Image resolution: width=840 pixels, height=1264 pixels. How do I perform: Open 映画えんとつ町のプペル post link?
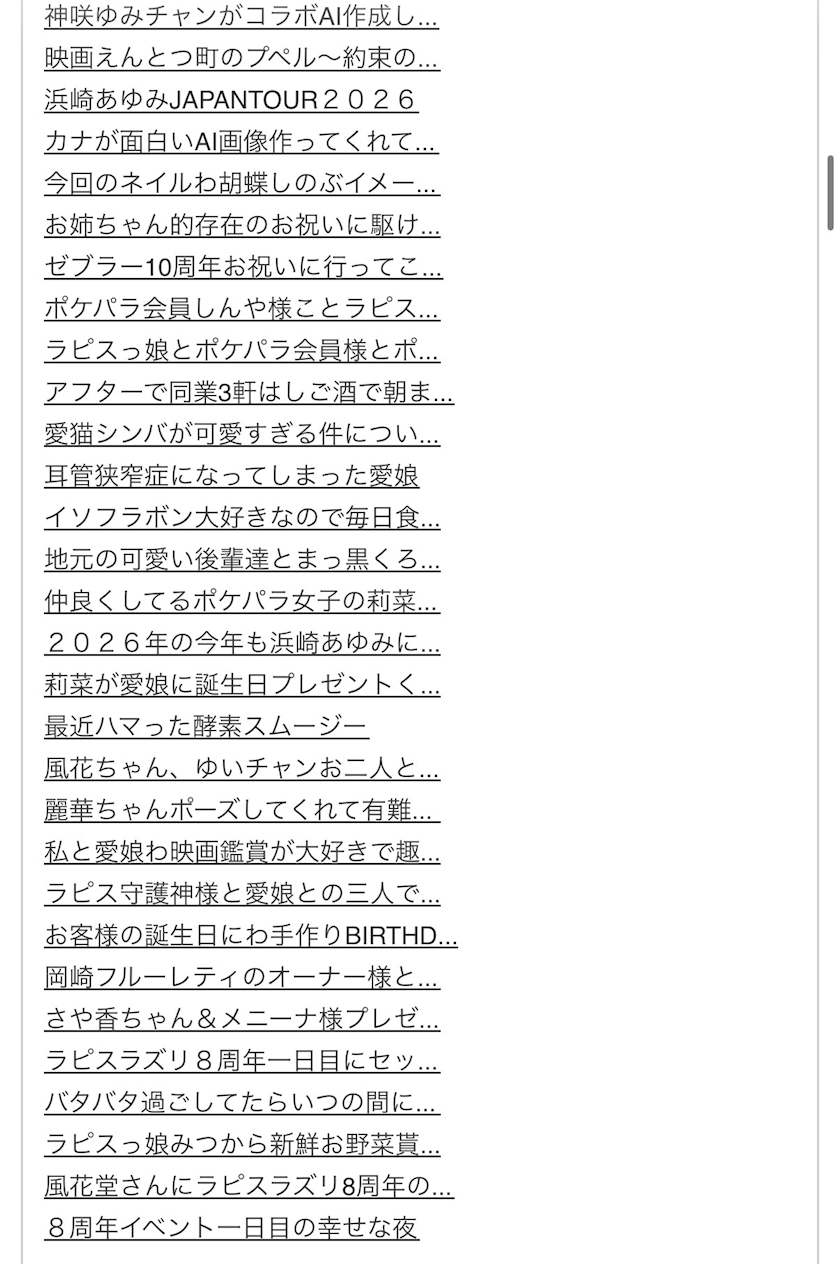click(x=242, y=58)
